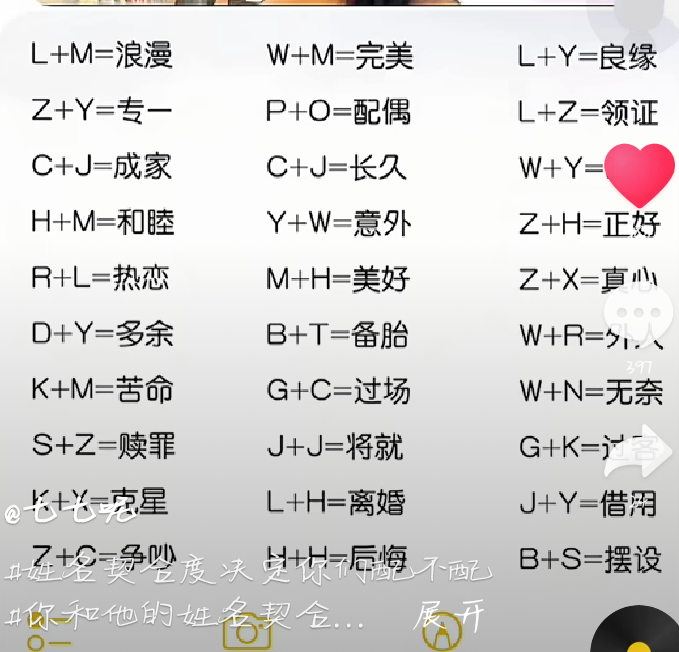Open the spinning music disc
The width and height of the screenshot is (679, 652).
[635, 629]
